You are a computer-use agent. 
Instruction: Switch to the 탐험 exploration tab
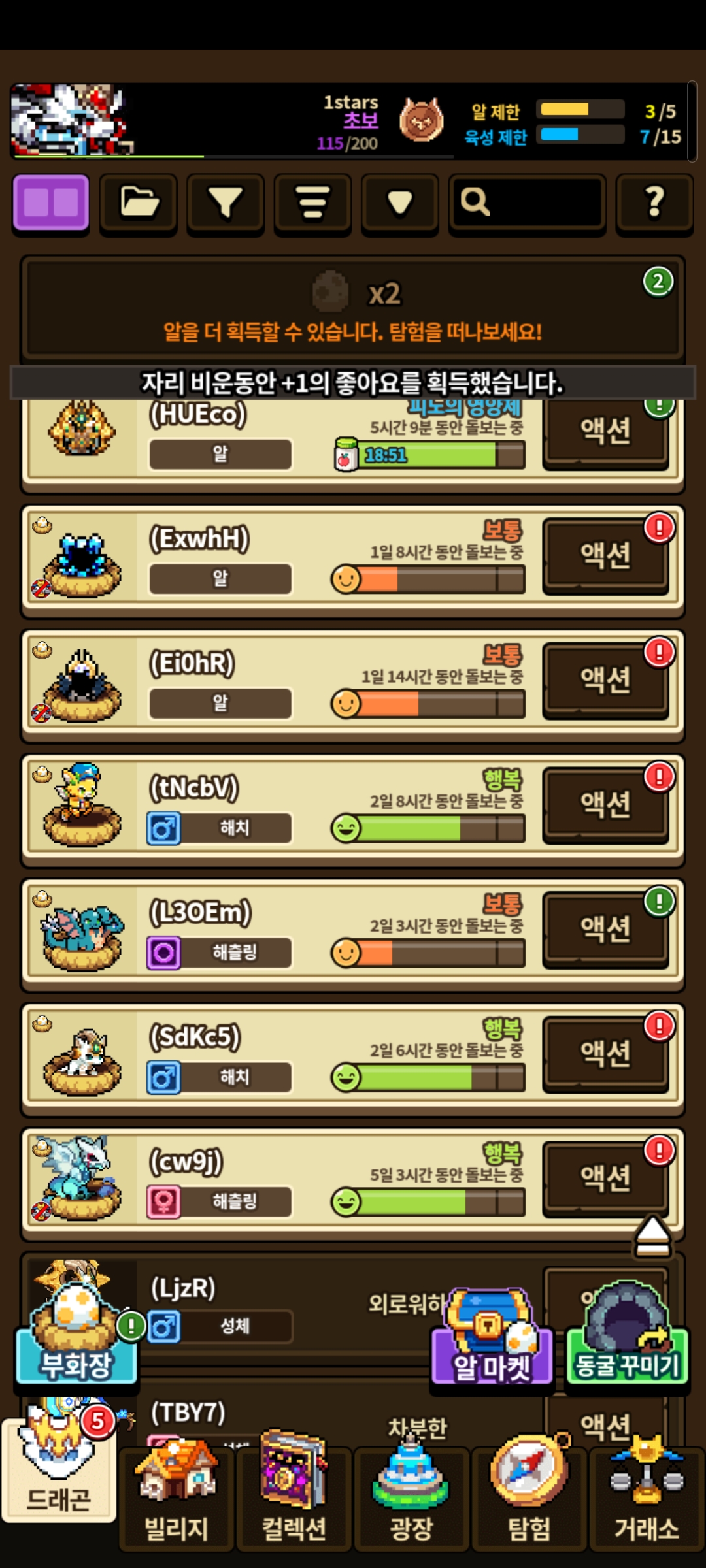(529, 1503)
